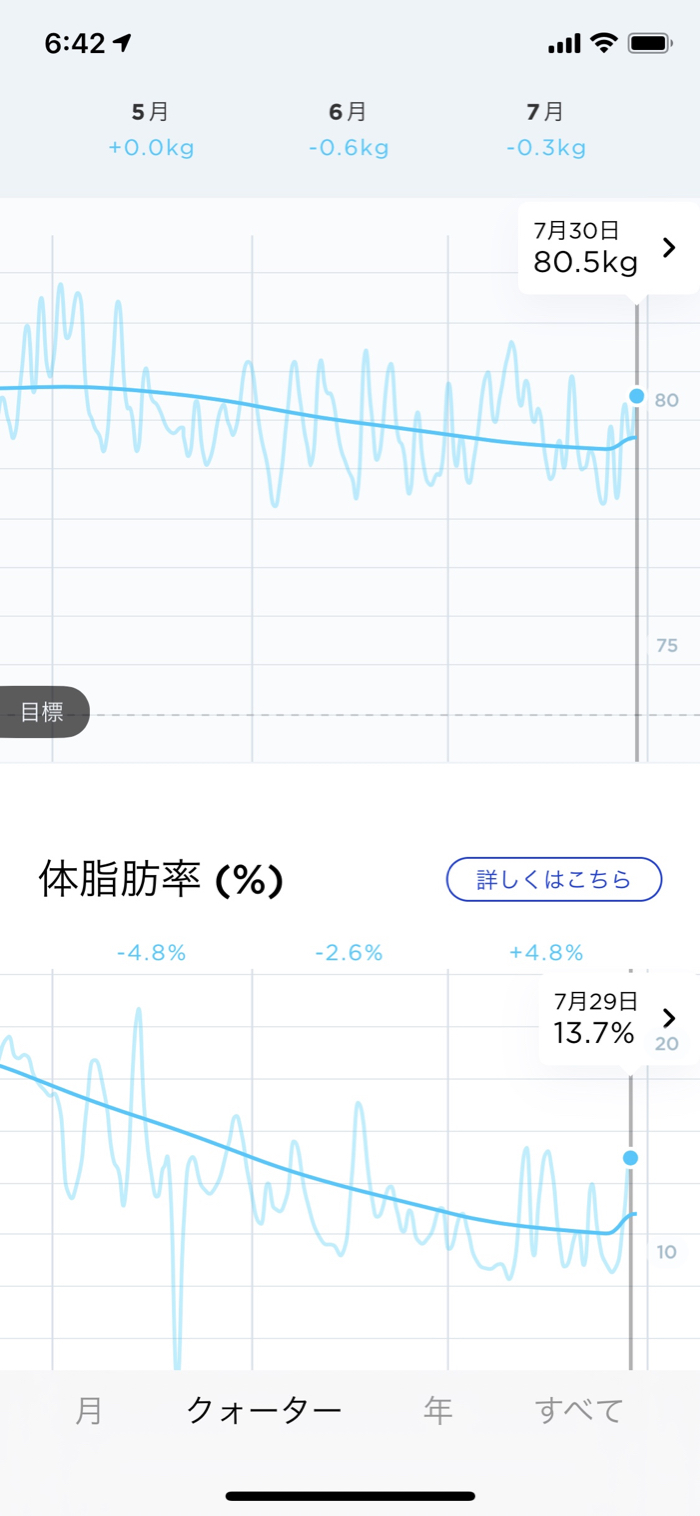
Task: Switch to the 月 range tab
Action: point(89,1411)
